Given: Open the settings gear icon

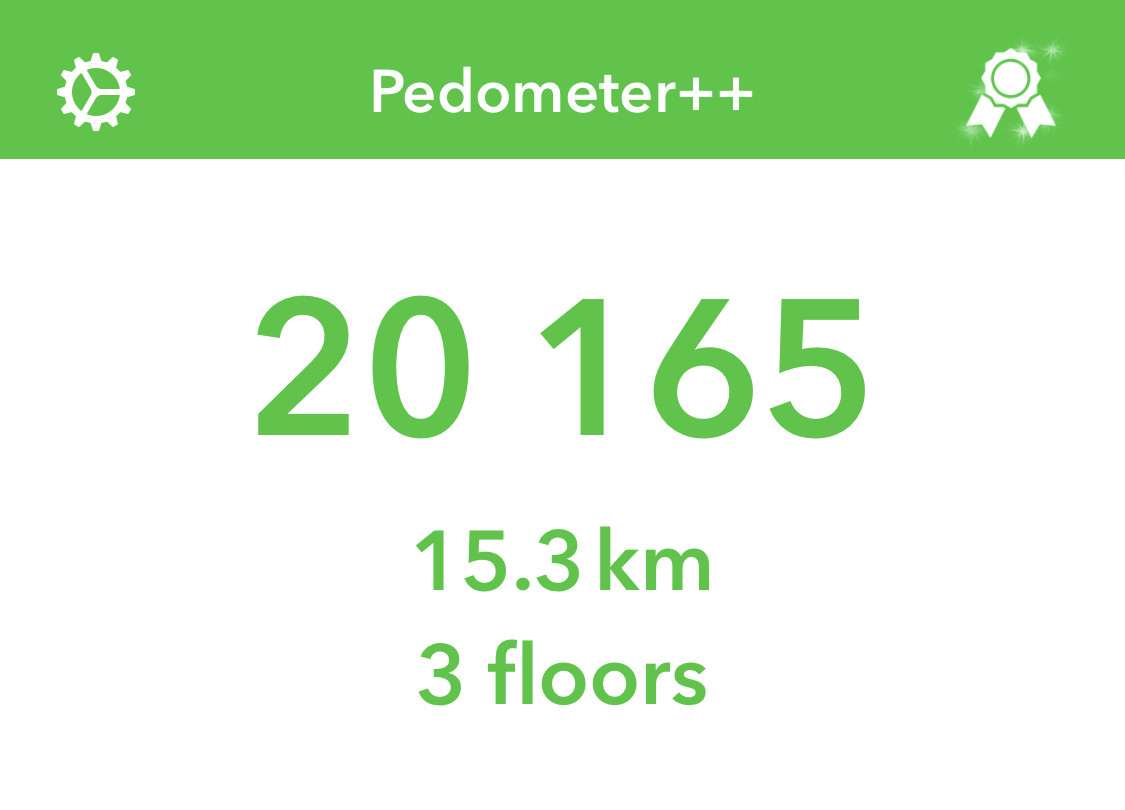Looking at the screenshot, I should point(95,92).
